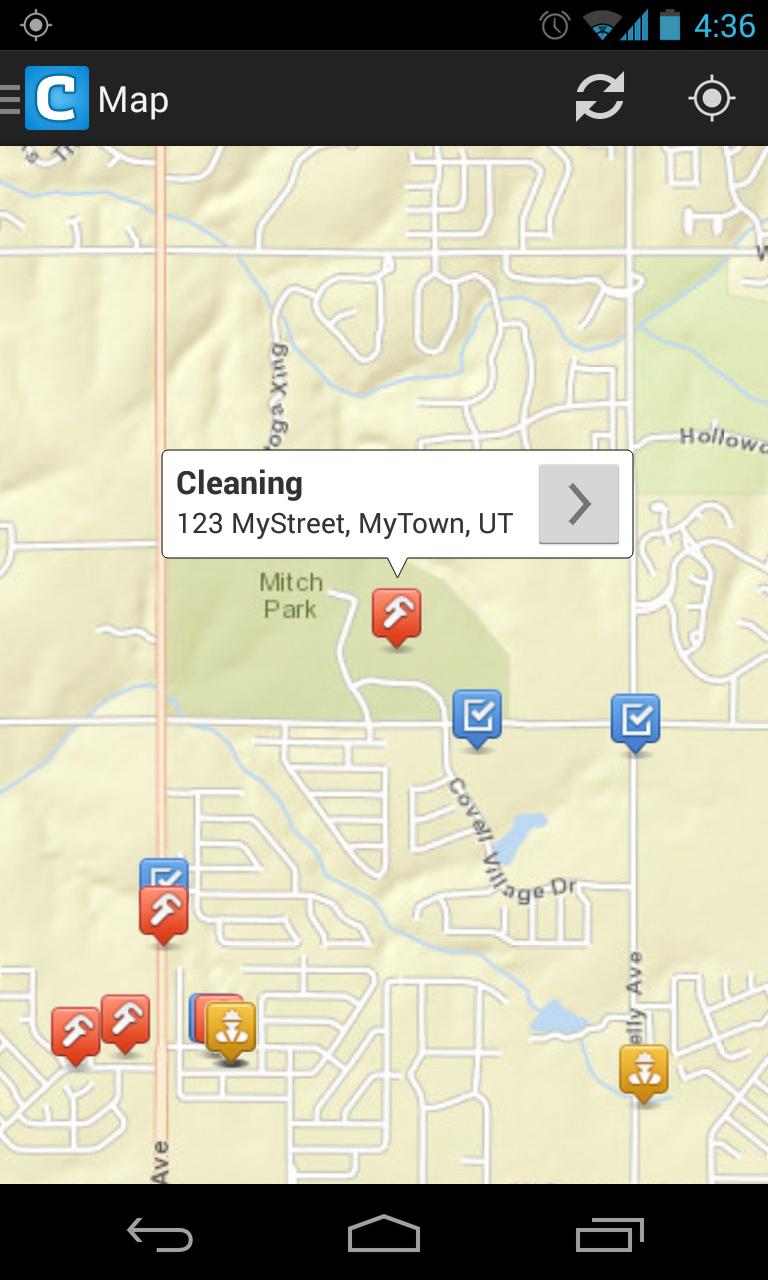Open Cleaning job details arrow
Image resolution: width=768 pixels, height=1280 pixels.
click(x=579, y=504)
